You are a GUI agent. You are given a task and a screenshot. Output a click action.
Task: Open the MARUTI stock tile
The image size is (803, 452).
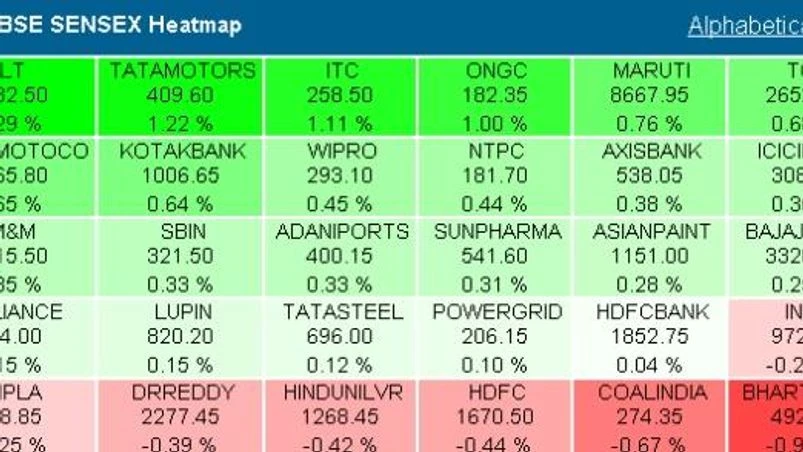click(x=651, y=97)
